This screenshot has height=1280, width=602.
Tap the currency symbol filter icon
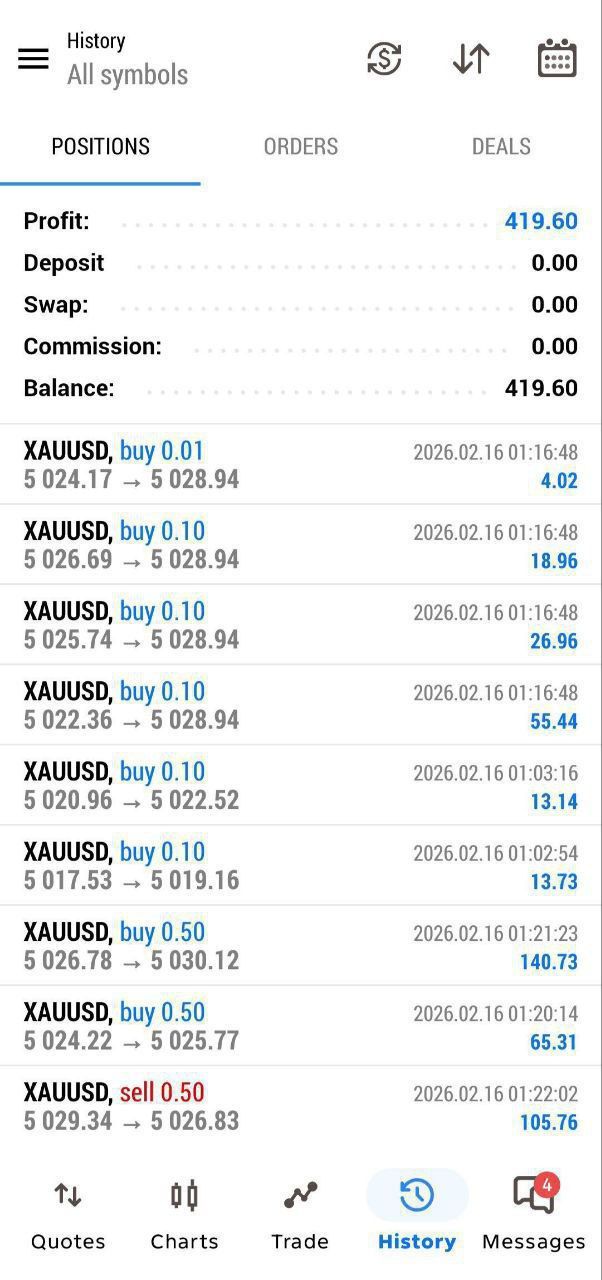point(384,59)
